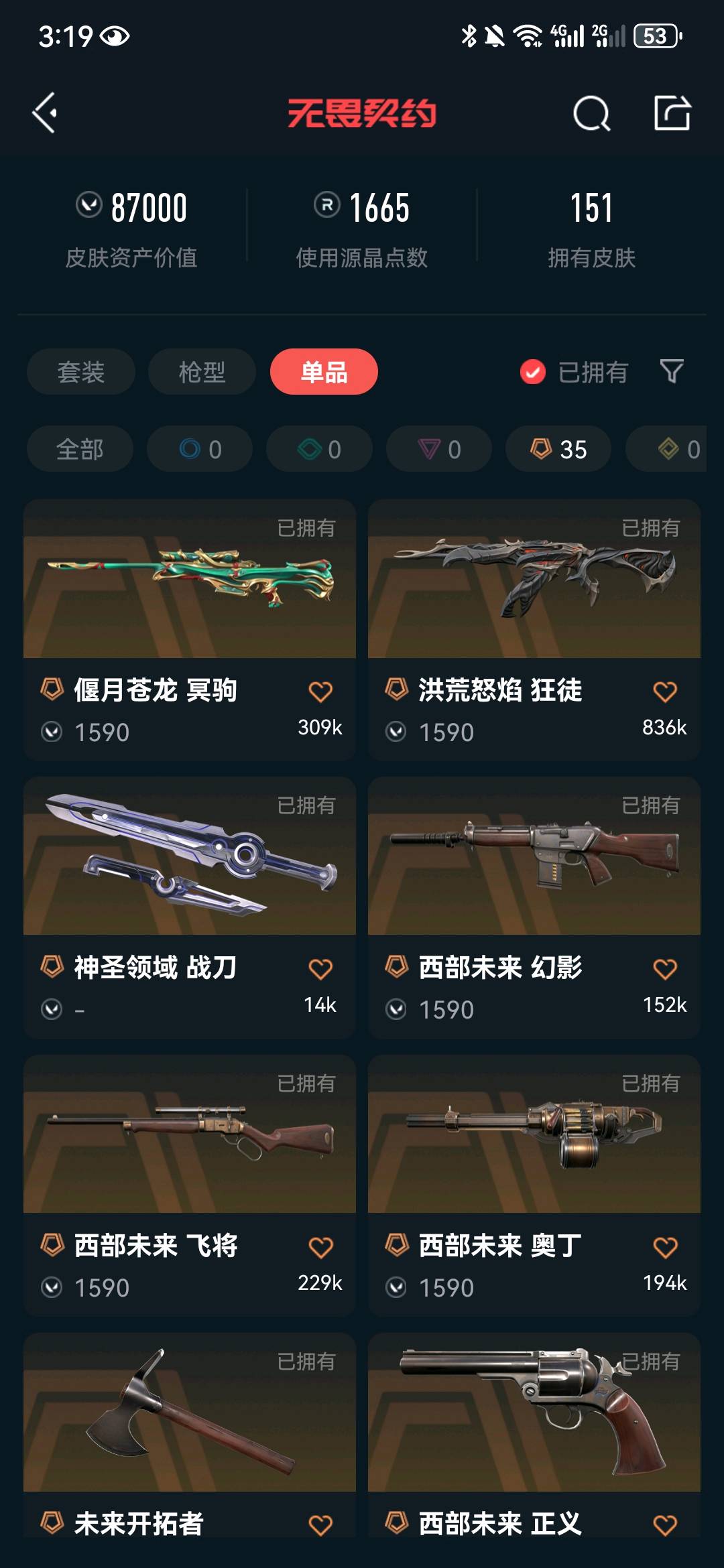Open the search icon
The width and height of the screenshot is (724, 1568).
591,113
